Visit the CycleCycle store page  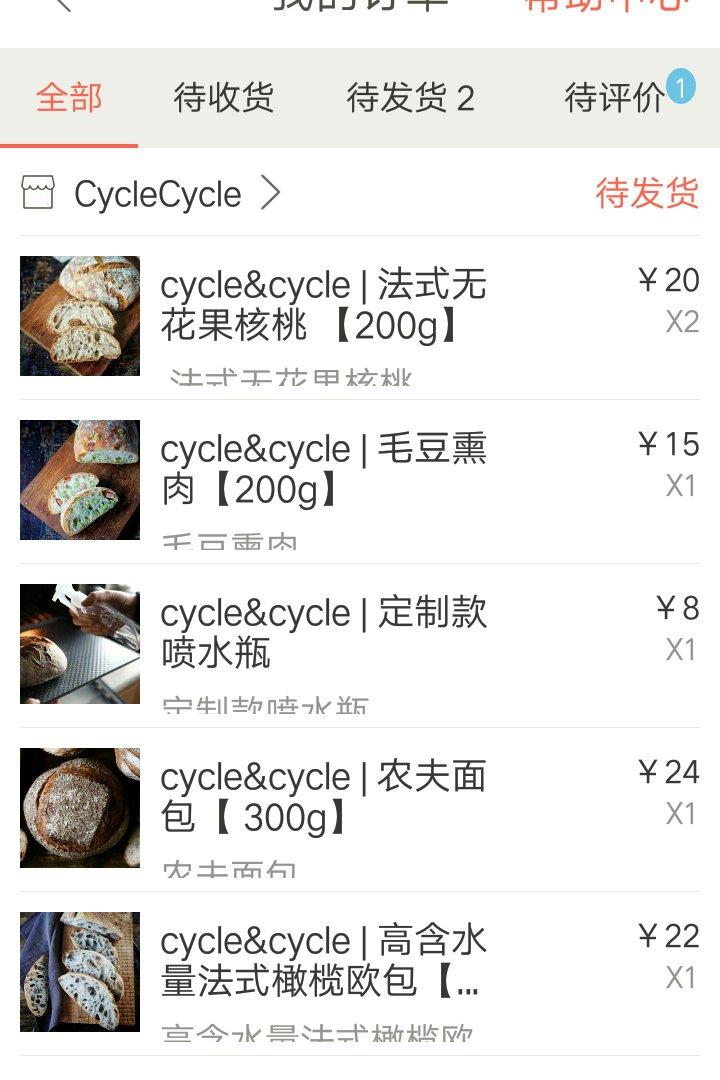pos(158,194)
